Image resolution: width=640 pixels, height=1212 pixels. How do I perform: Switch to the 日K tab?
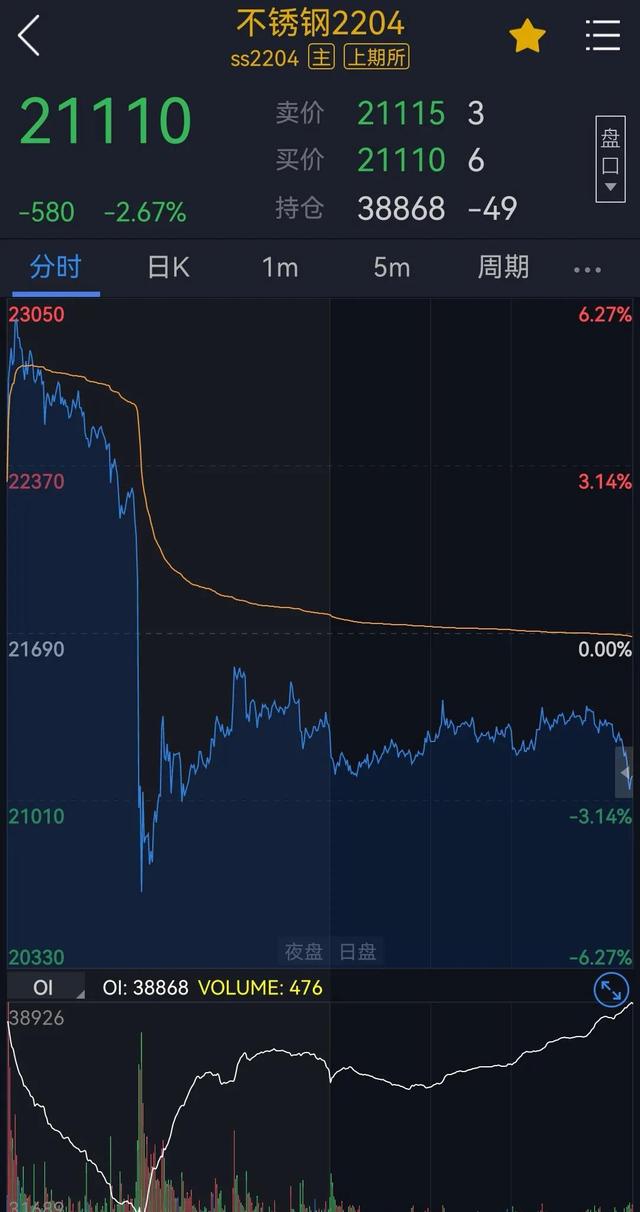(168, 267)
